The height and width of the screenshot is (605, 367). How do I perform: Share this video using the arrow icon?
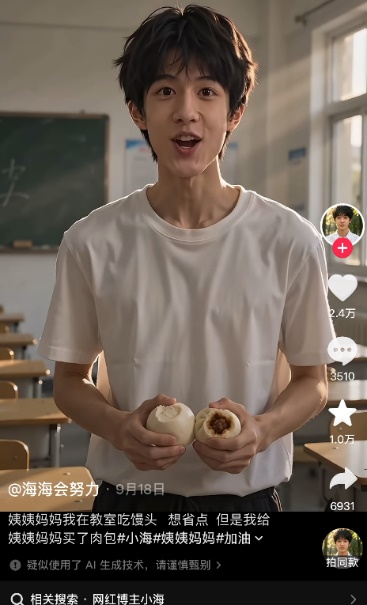point(343,479)
